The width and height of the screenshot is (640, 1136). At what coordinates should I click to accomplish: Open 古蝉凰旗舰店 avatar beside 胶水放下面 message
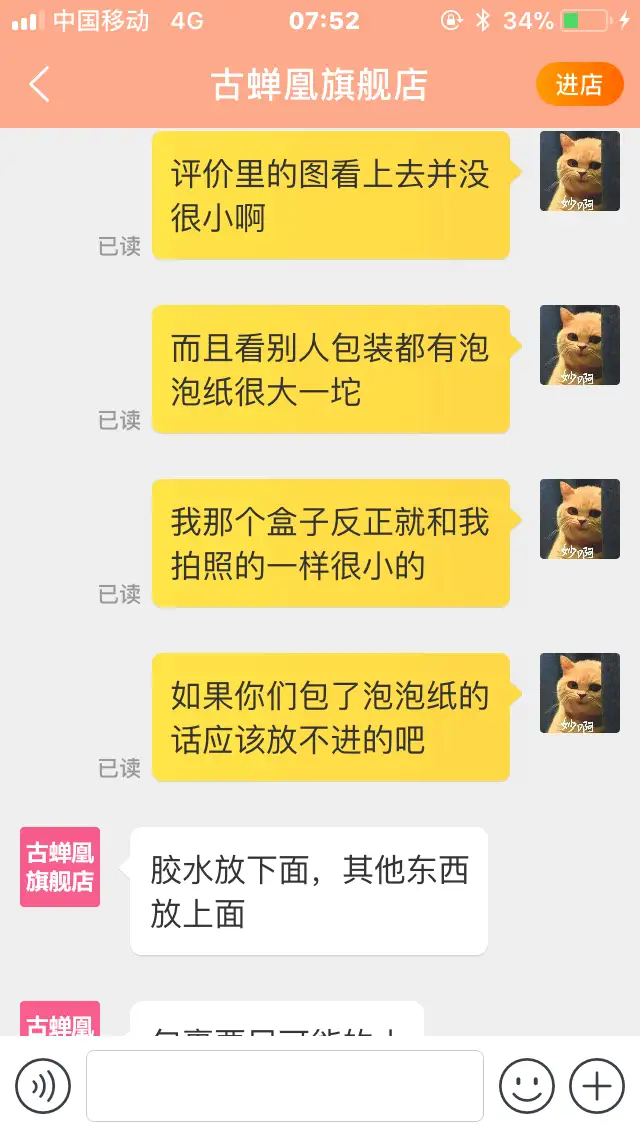pos(59,866)
